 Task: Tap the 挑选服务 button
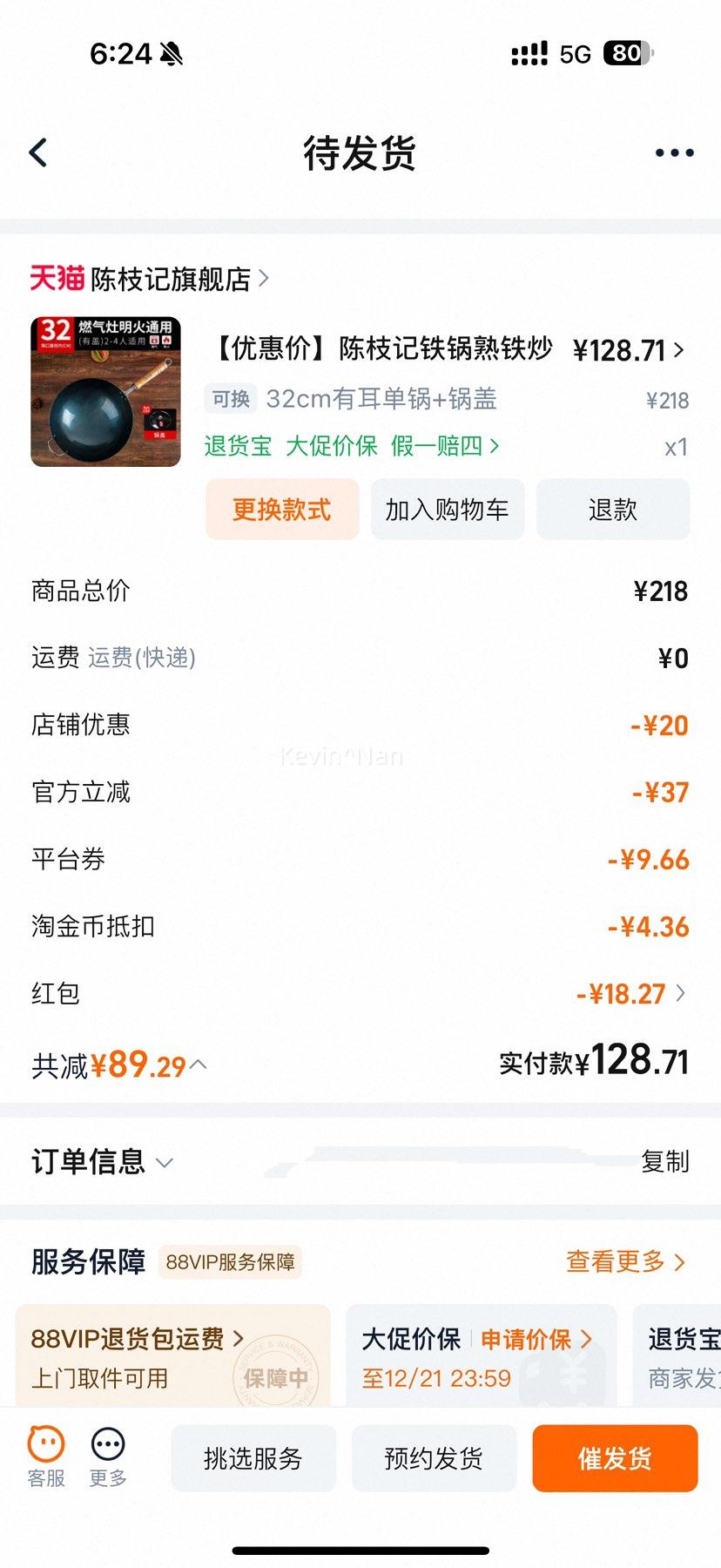(253, 1458)
